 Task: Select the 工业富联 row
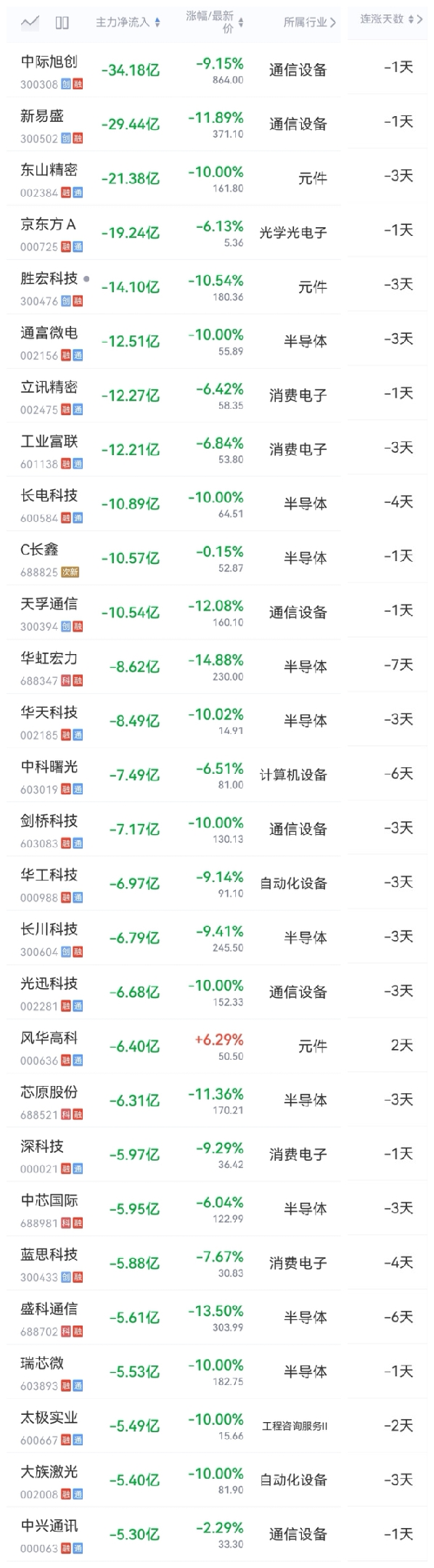tap(217, 449)
